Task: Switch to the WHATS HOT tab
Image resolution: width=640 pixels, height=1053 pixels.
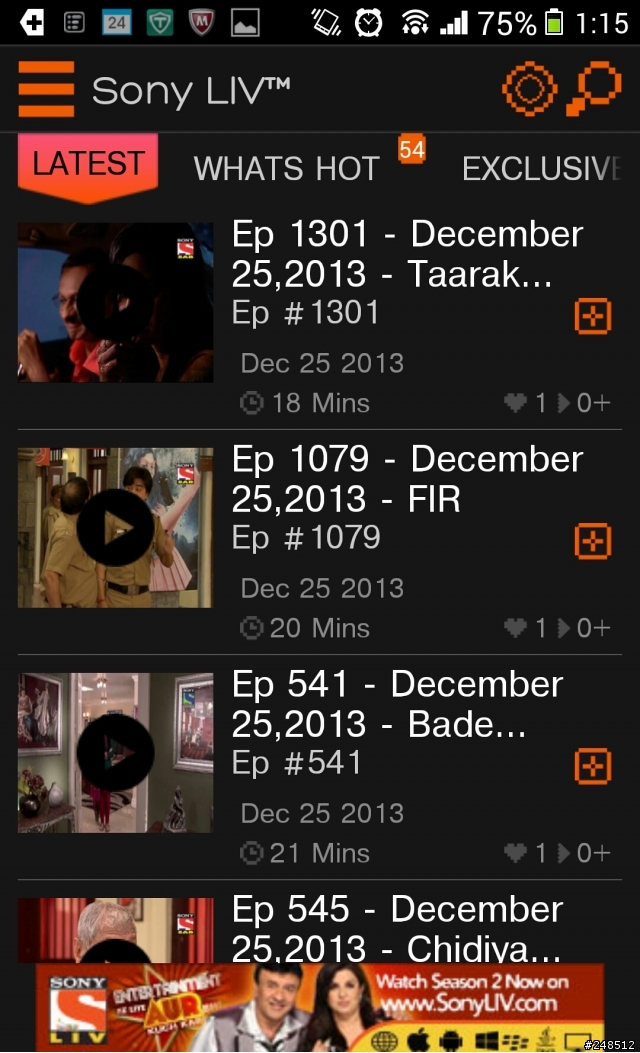Action: coord(287,168)
